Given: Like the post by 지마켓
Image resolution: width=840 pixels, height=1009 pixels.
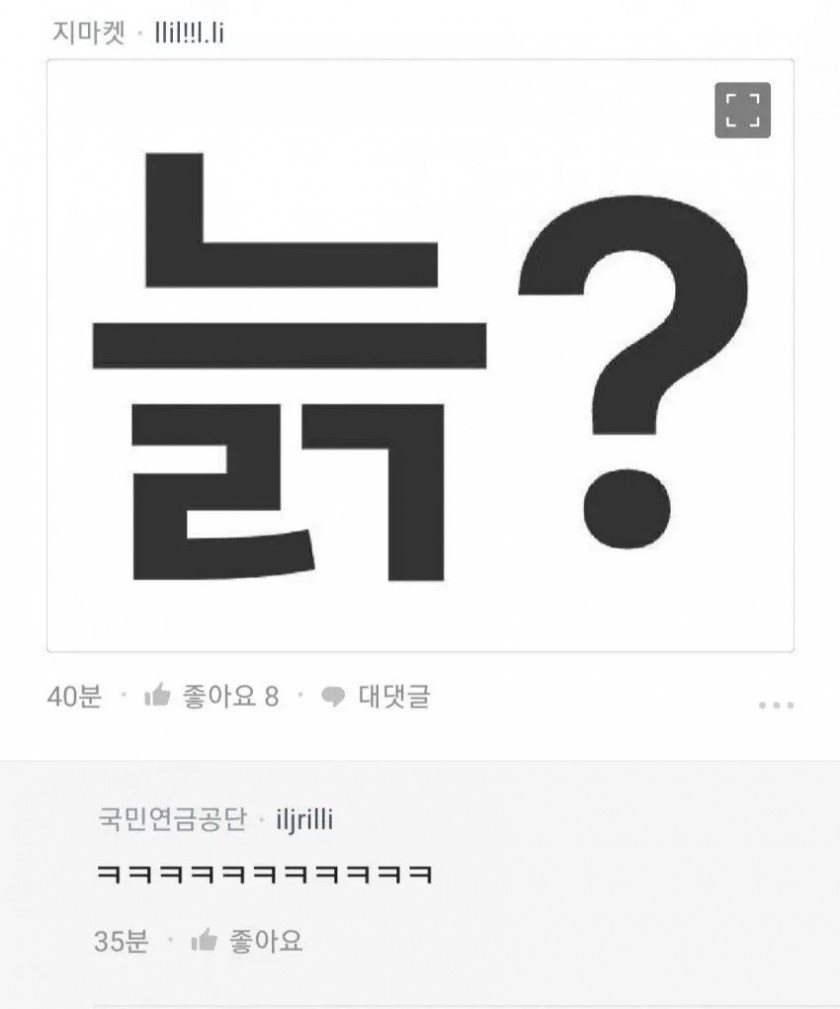Looking at the screenshot, I should click(x=211, y=697).
